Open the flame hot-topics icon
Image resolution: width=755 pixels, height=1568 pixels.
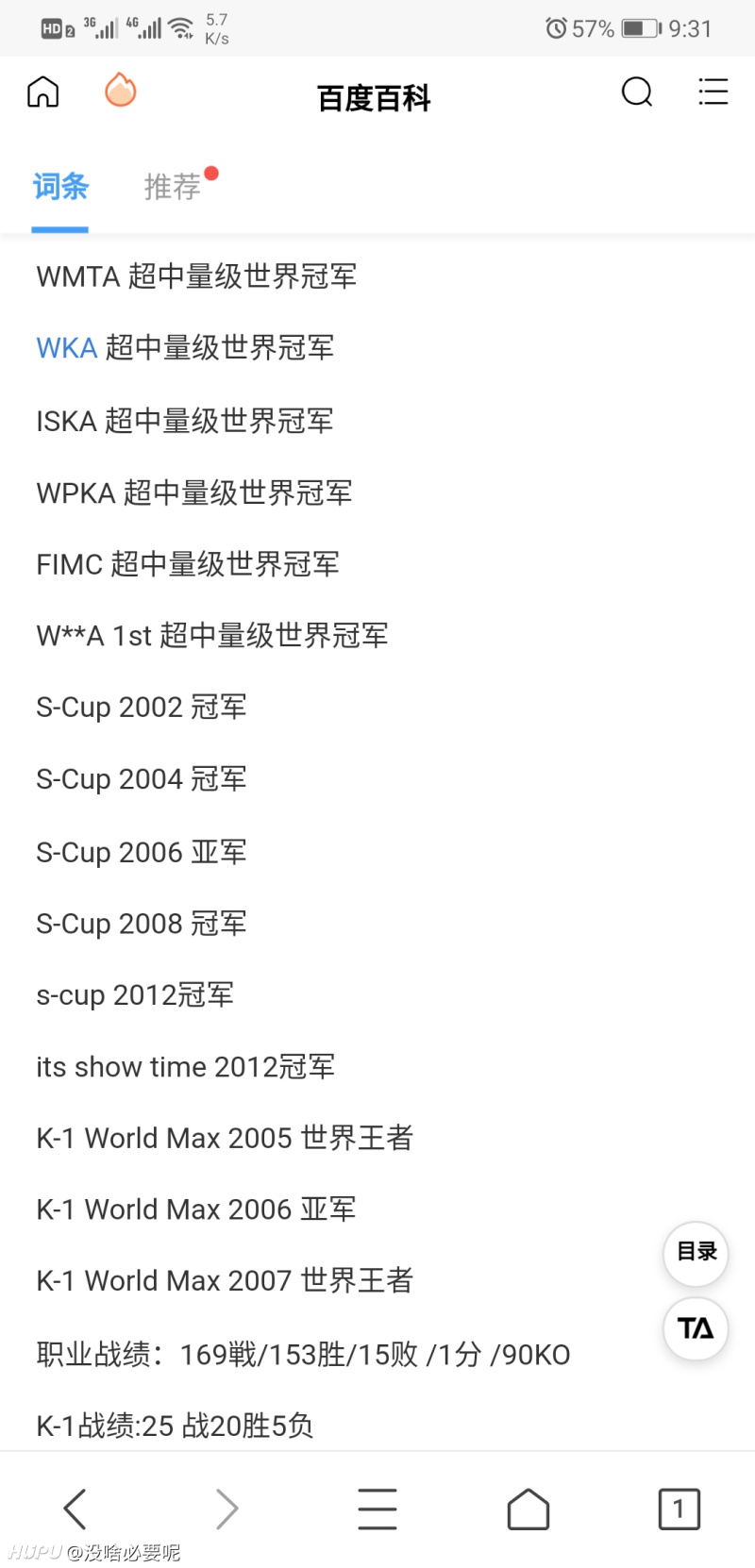click(120, 90)
